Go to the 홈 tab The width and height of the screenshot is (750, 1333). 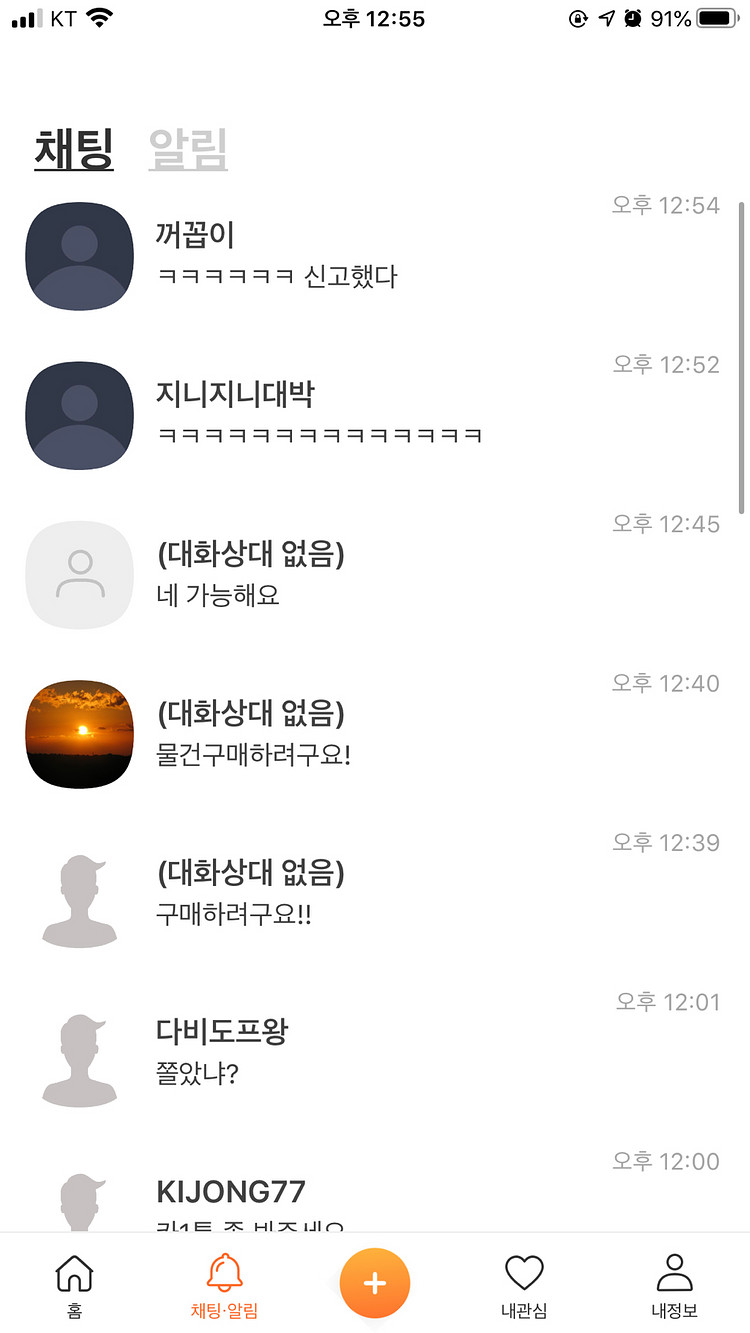pyautogui.click(x=75, y=1285)
